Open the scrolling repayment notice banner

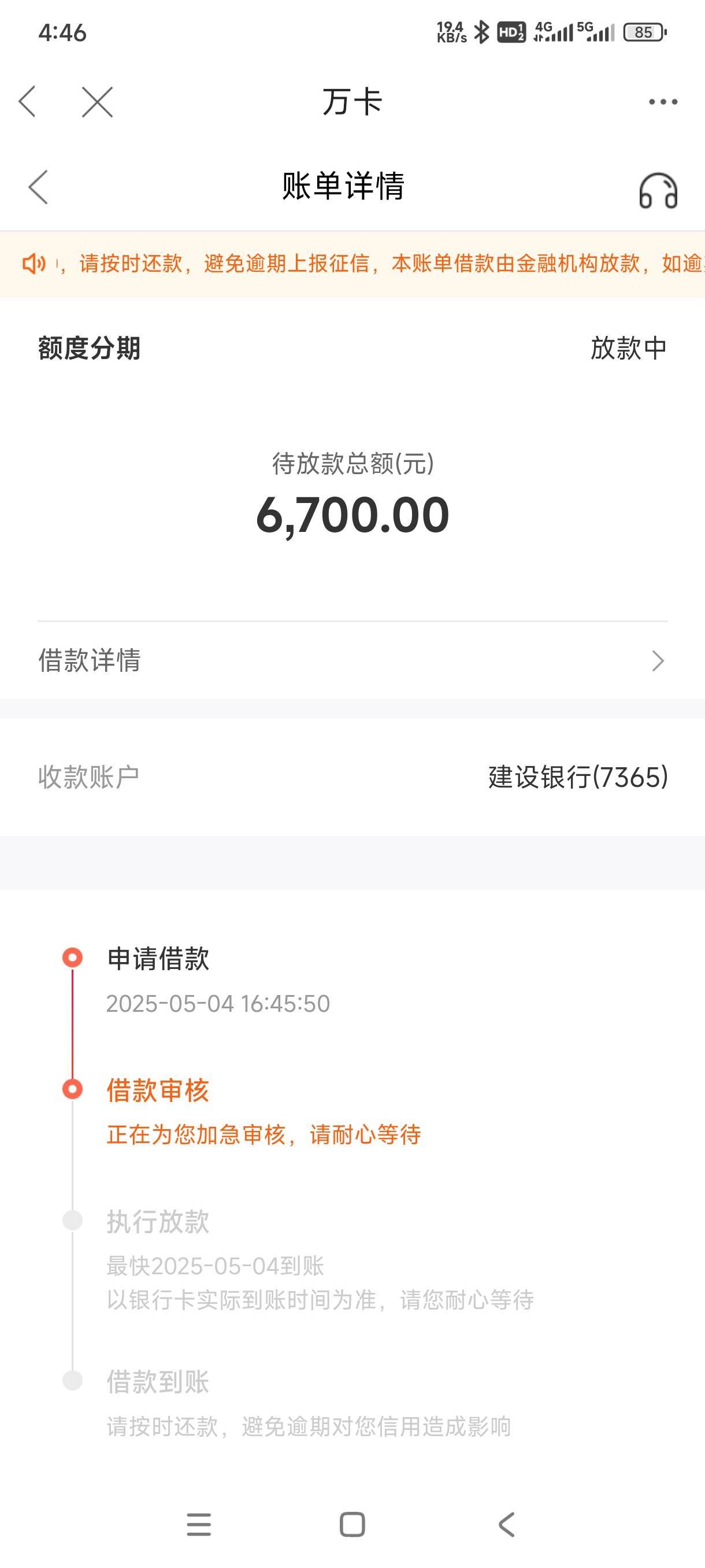point(352,264)
